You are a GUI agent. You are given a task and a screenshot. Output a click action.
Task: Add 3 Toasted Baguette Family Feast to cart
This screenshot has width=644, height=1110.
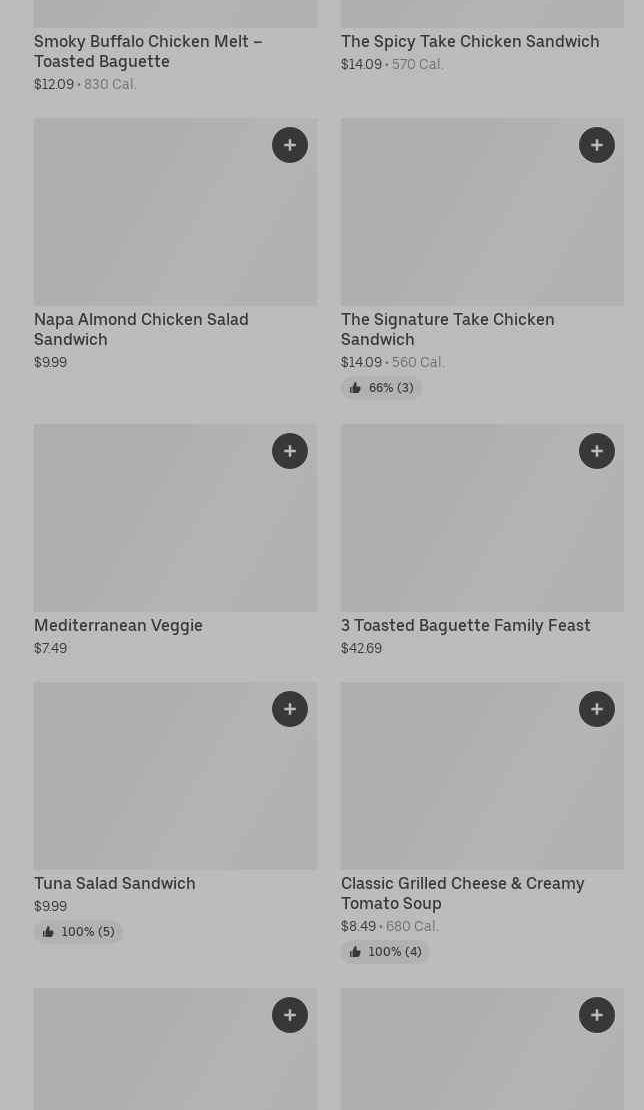(x=597, y=451)
